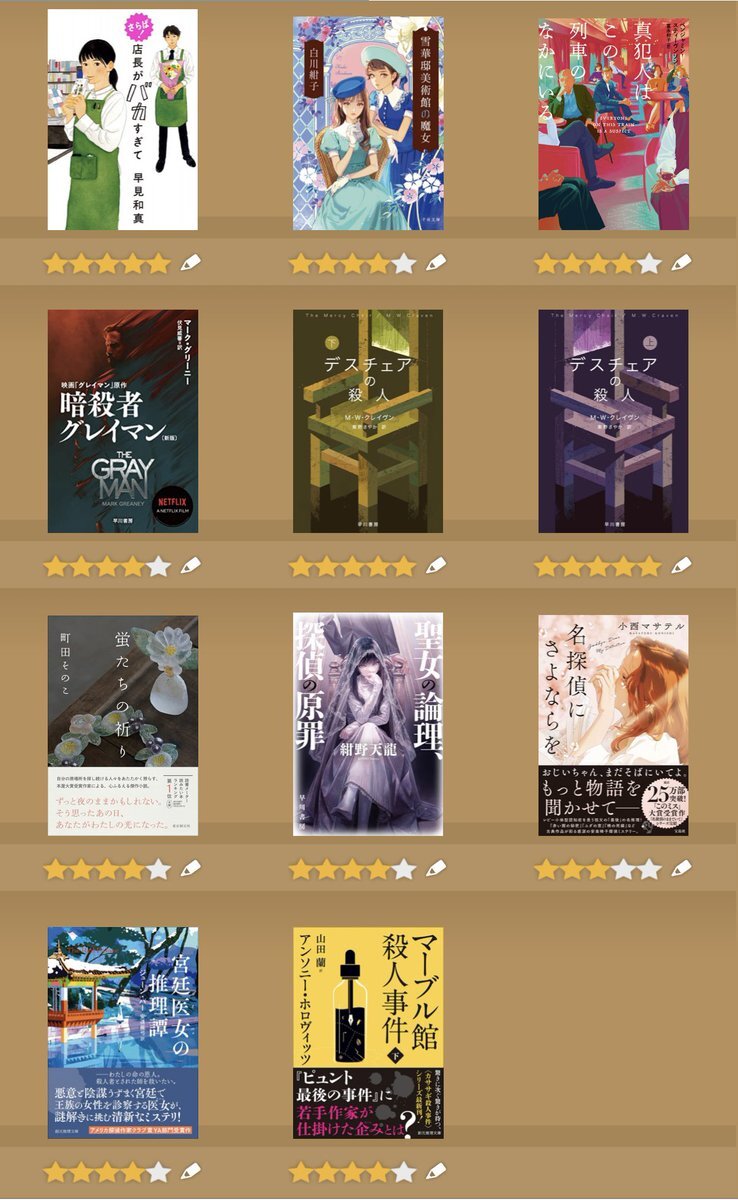Image resolution: width=738 pixels, height=1200 pixels.
Task: Edit the entry for デスチェアの殺人 下
Action: click(436, 566)
